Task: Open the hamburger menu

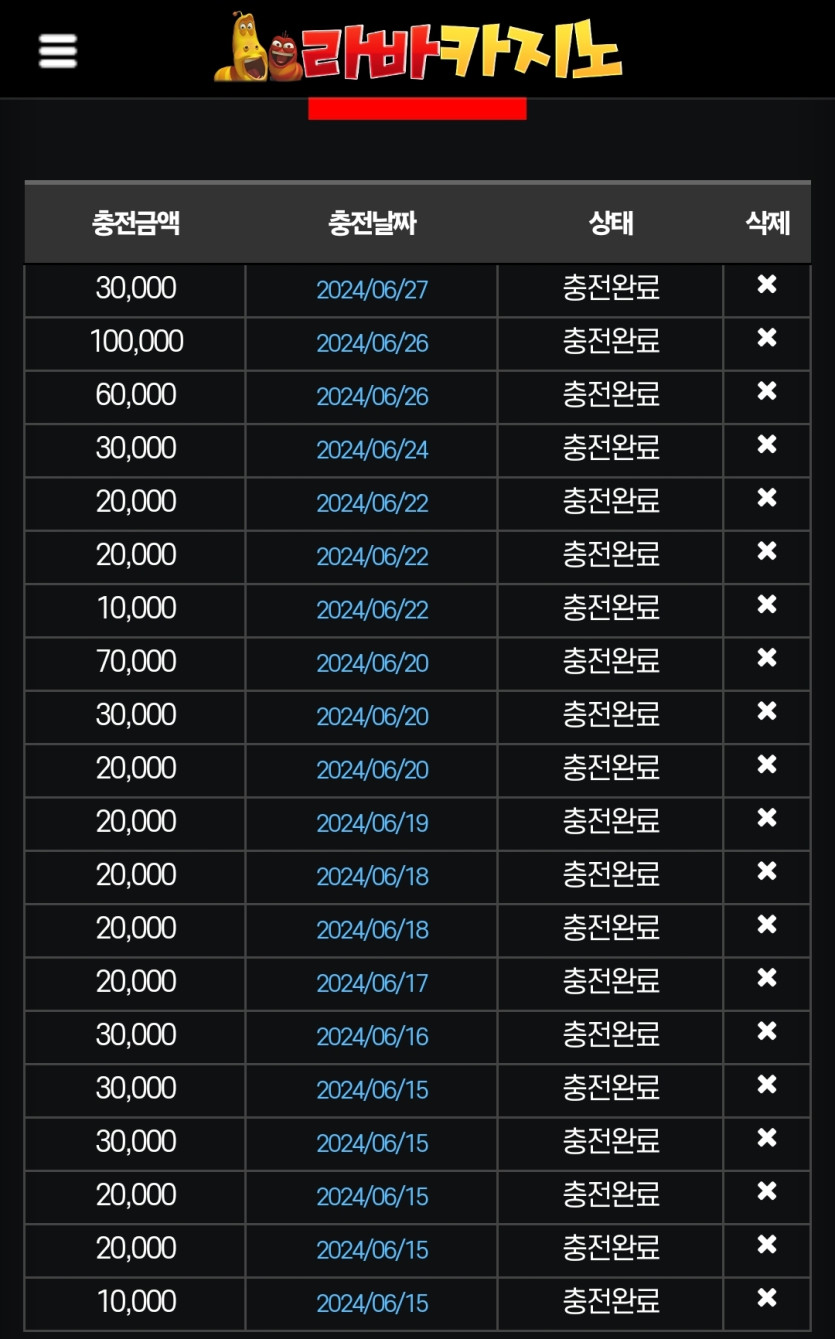Action: pos(58,50)
